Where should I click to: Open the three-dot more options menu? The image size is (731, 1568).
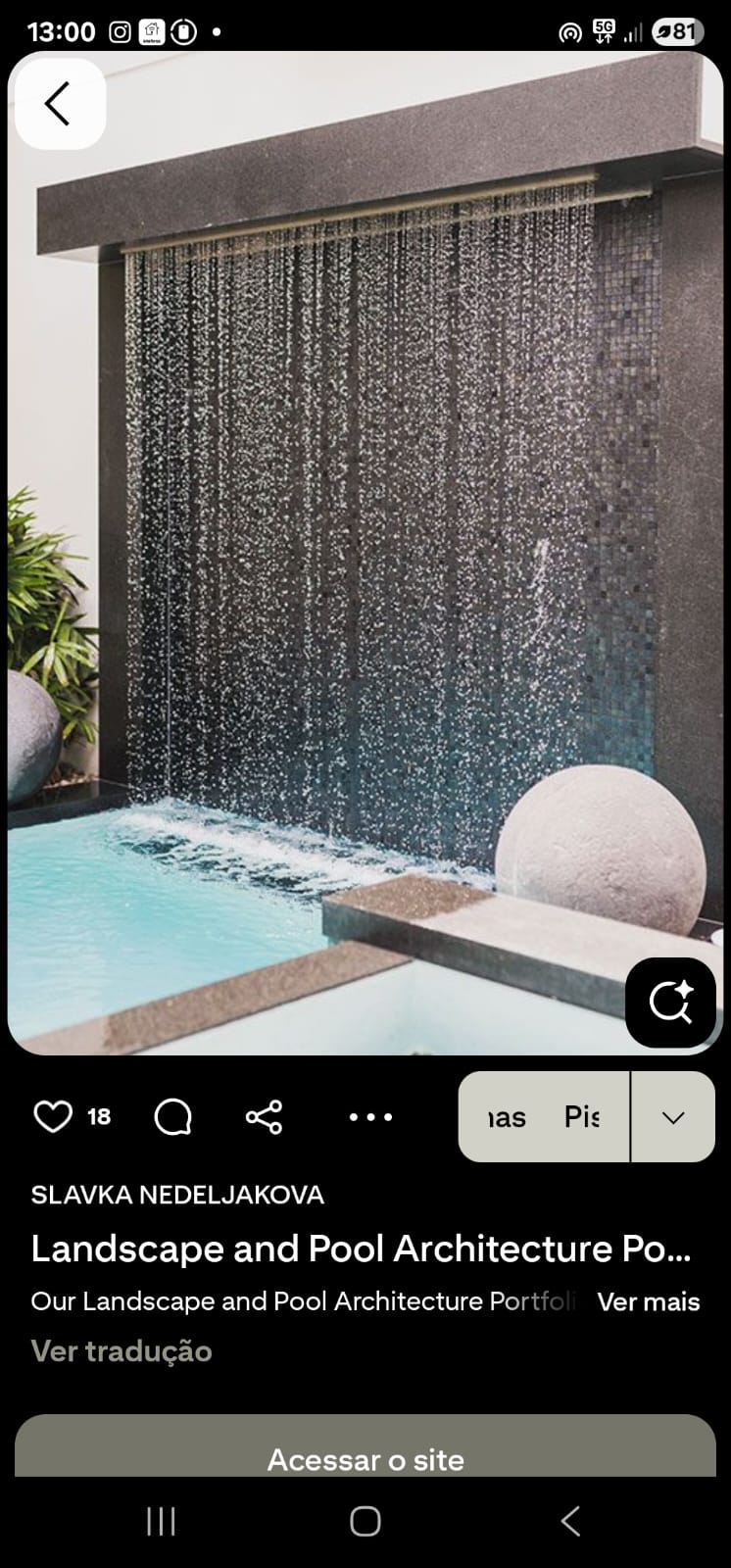[x=370, y=1116]
